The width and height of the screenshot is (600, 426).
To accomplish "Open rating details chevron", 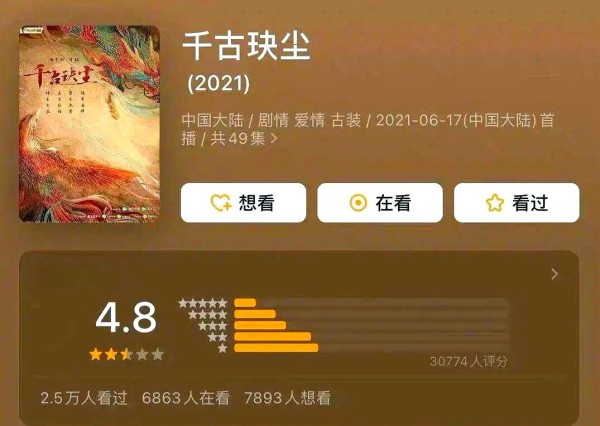I will tap(555, 274).
